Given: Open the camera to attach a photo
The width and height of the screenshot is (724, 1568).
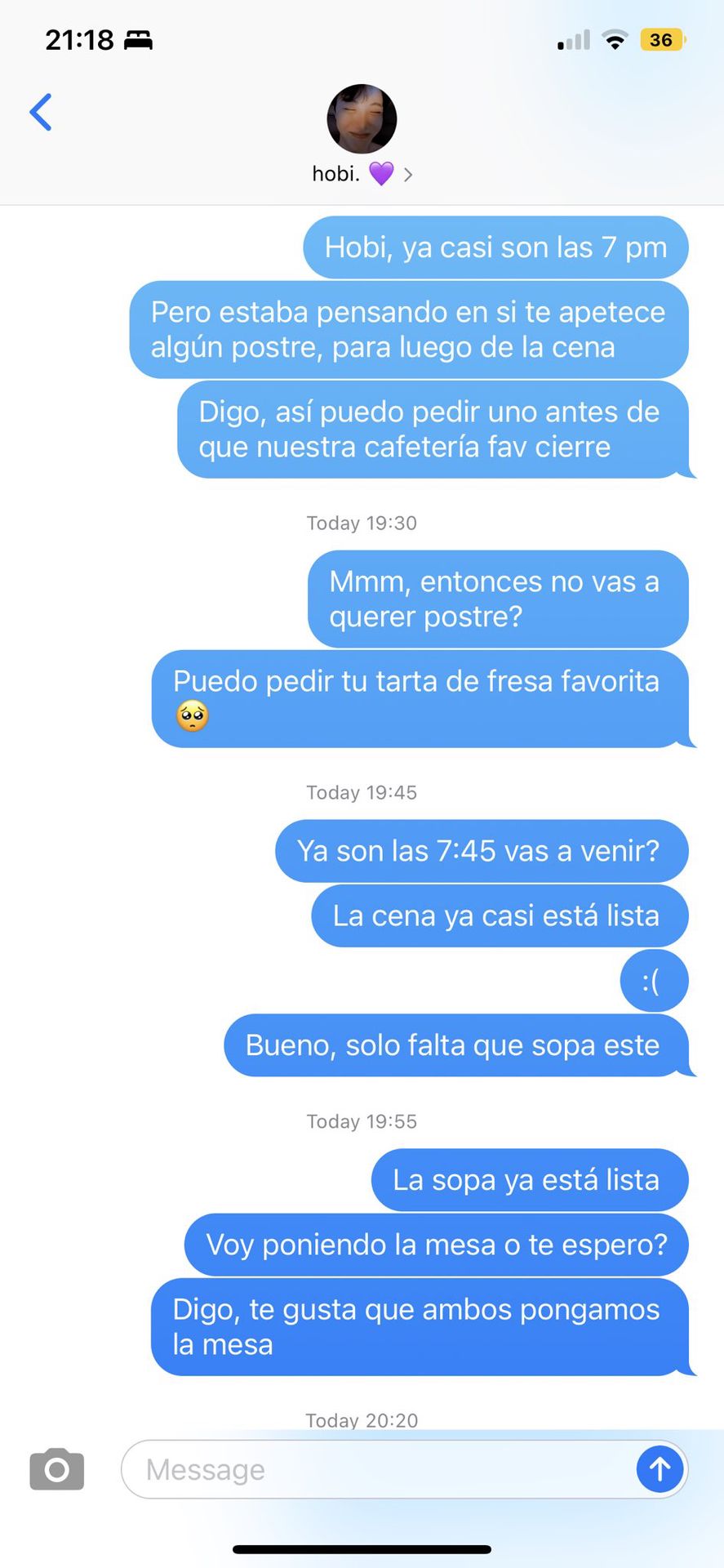Looking at the screenshot, I should click(56, 1469).
